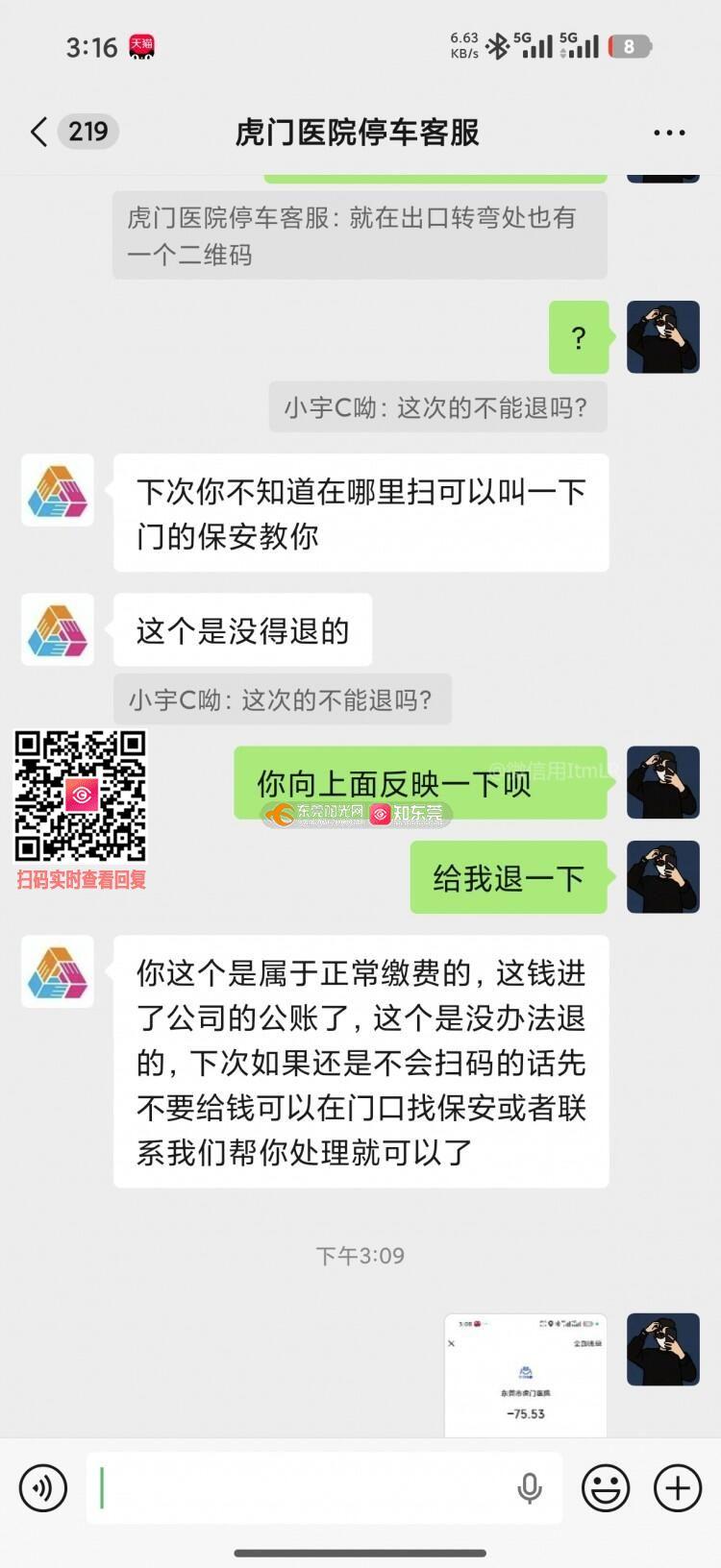The height and width of the screenshot is (1568, 721).
Task: Open the -75.53 payment screenshot image
Action: (526, 1375)
